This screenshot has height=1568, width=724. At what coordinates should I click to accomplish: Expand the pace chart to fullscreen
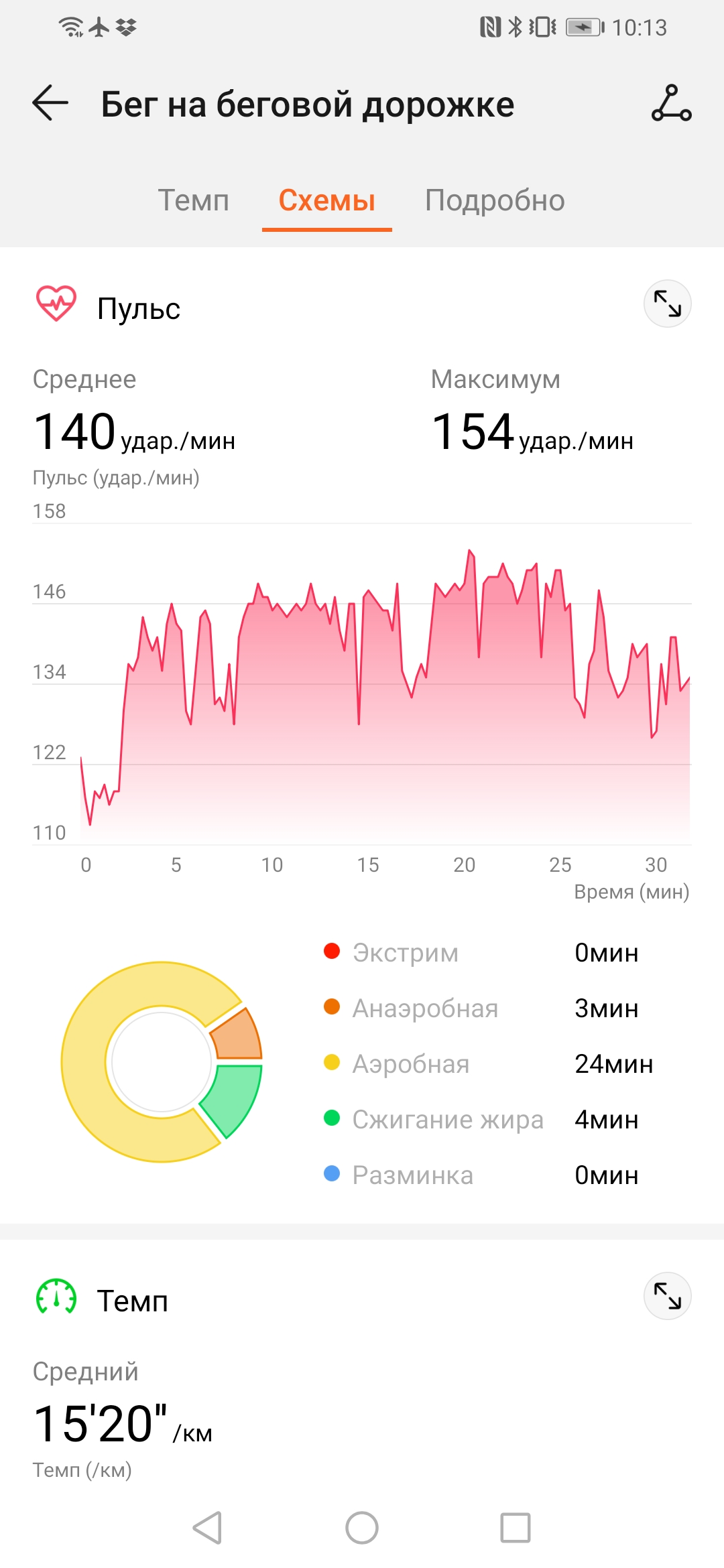(668, 1295)
